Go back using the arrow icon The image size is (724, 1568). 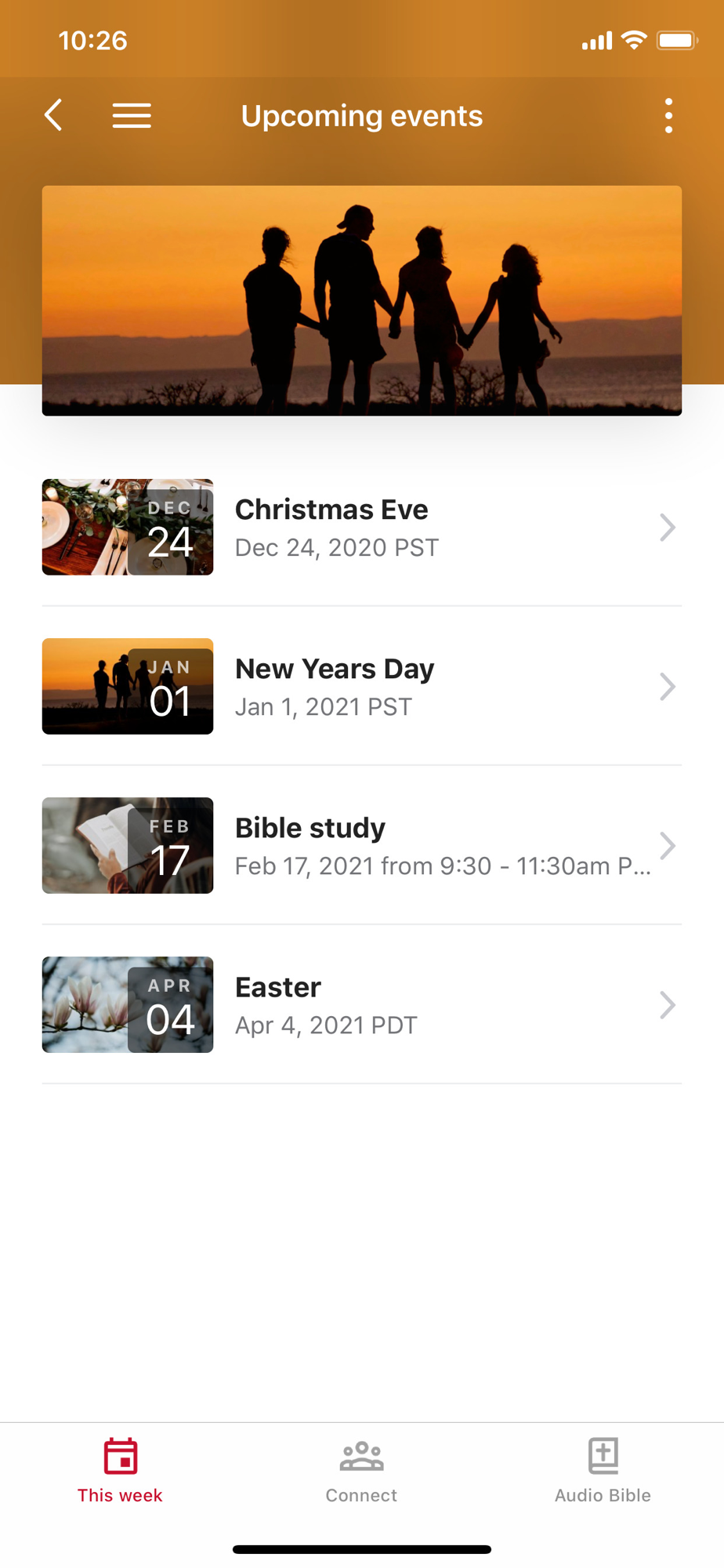pos(53,115)
